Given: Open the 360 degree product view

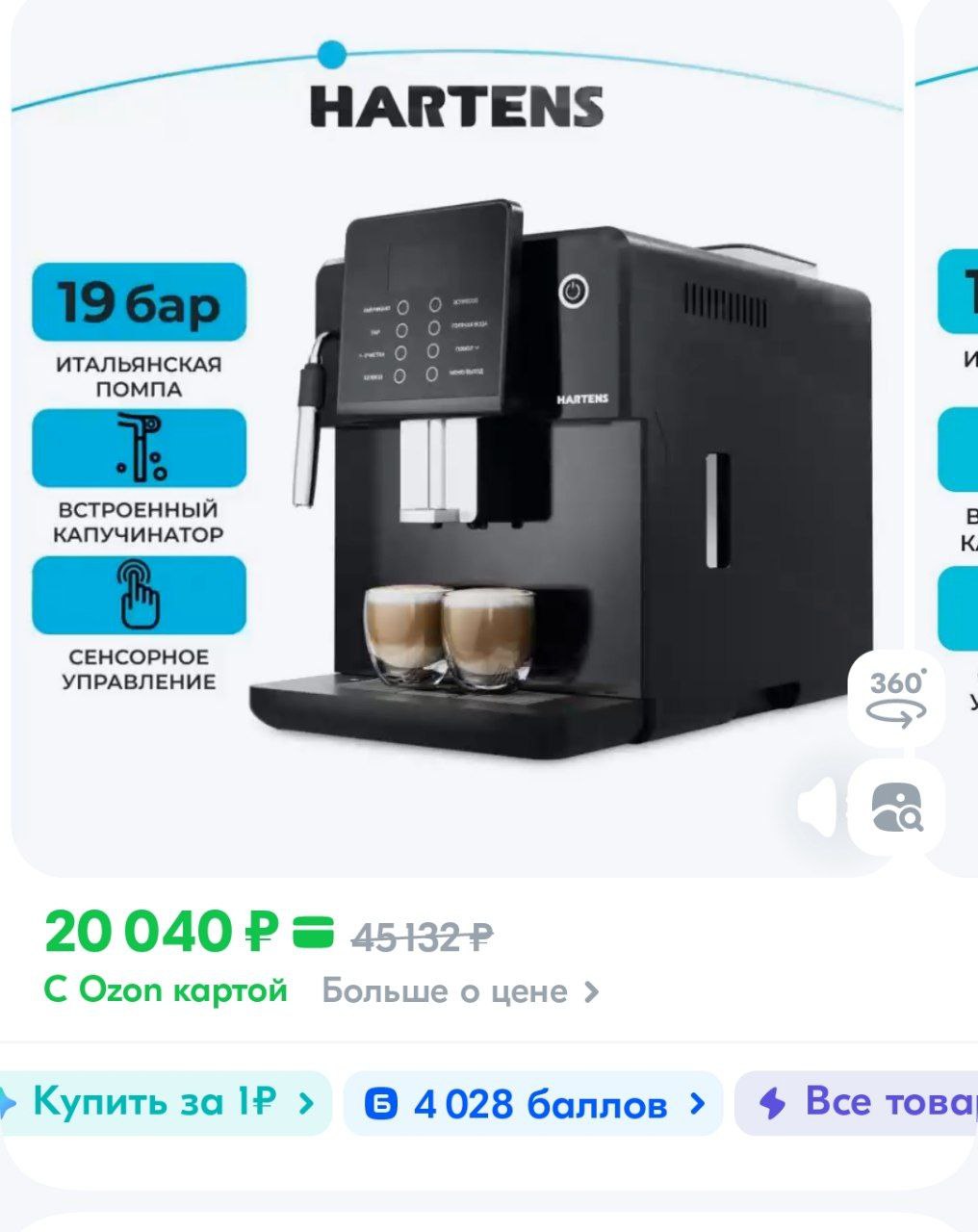Looking at the screenshot, I should coord(896,698).
